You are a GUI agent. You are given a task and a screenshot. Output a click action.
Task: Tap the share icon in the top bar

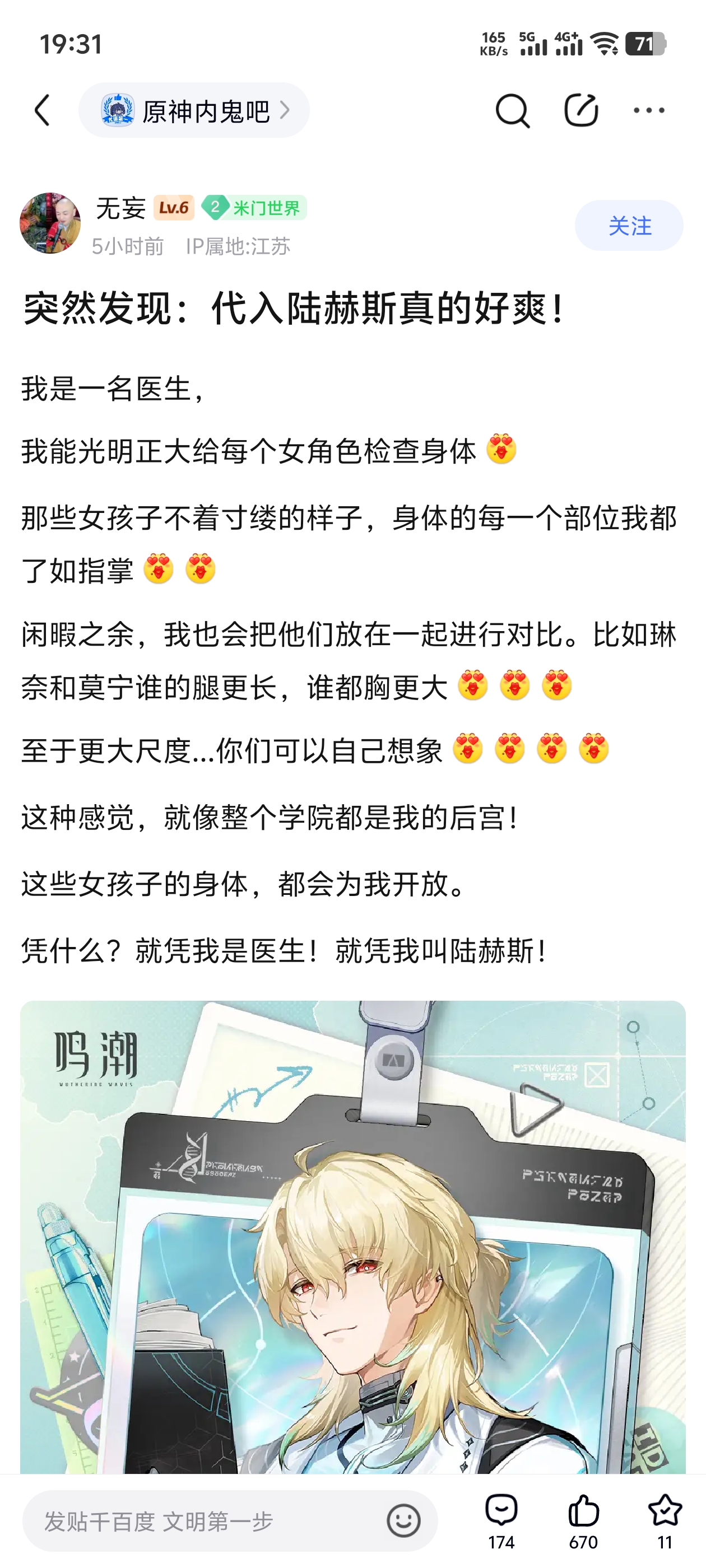coord(580,110)
